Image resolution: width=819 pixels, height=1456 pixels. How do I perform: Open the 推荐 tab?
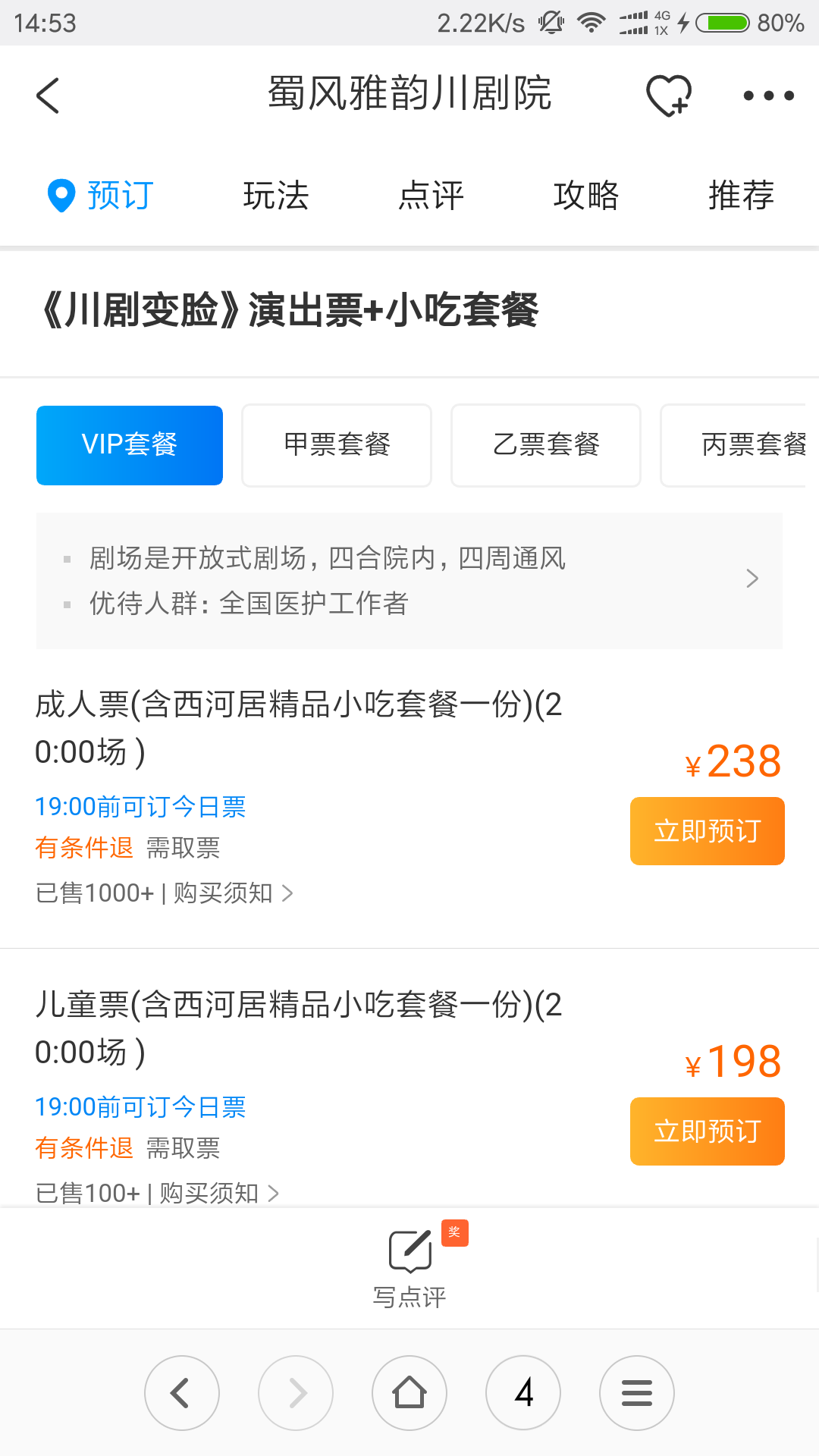tap(741, 195)
